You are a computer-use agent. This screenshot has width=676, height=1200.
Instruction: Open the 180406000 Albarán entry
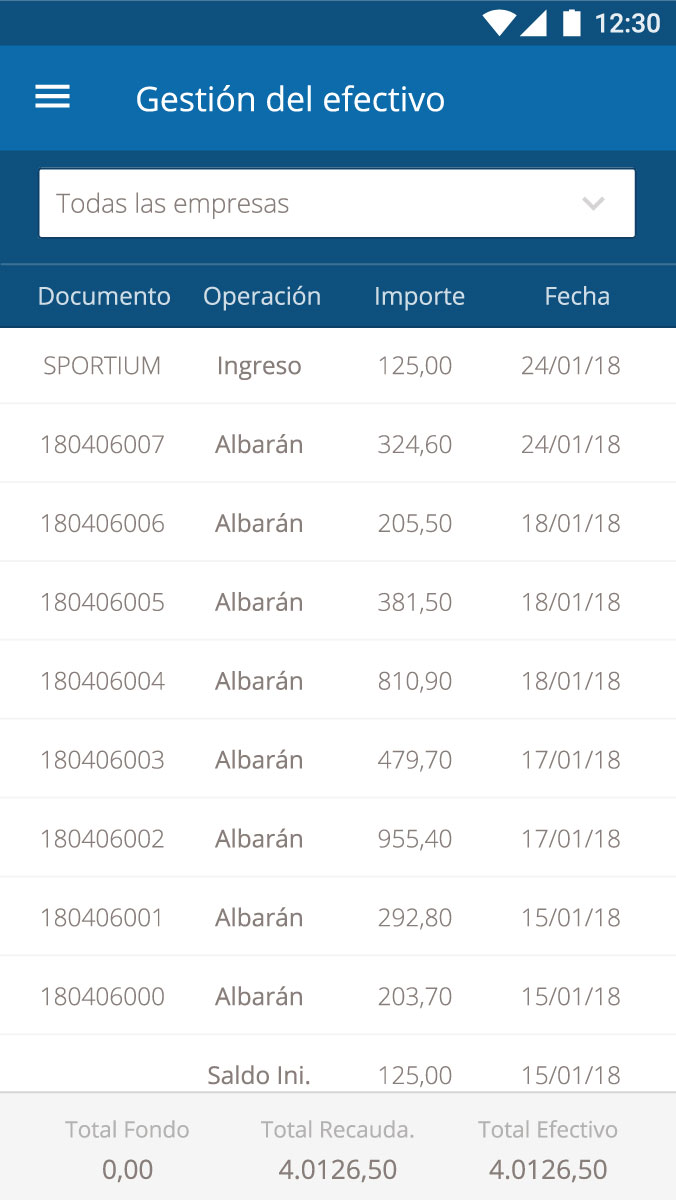(x=337, y=996)
